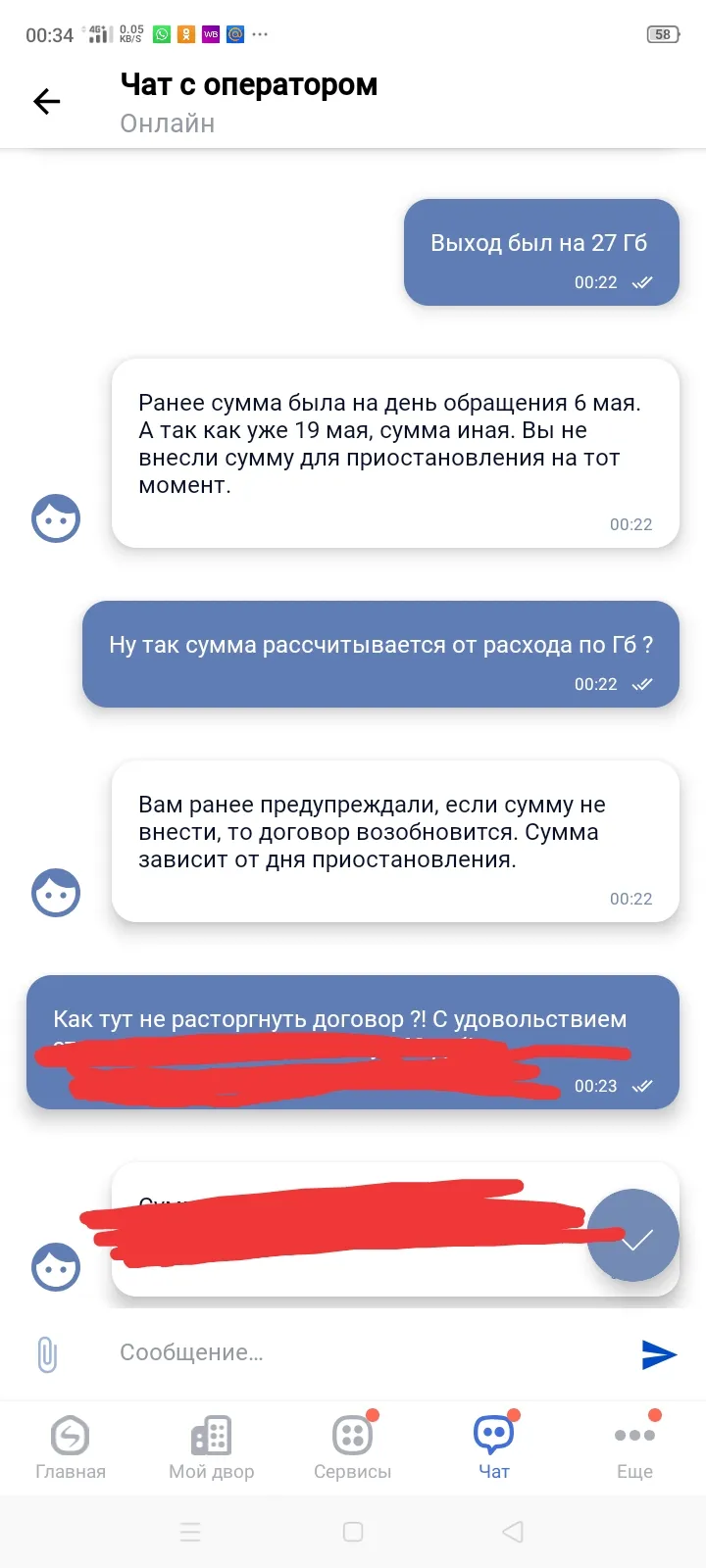Attach a file with the paperclip icon
Viewport: 706px width, 1568px height.
pyautogui.click(x=47, y=1354)
